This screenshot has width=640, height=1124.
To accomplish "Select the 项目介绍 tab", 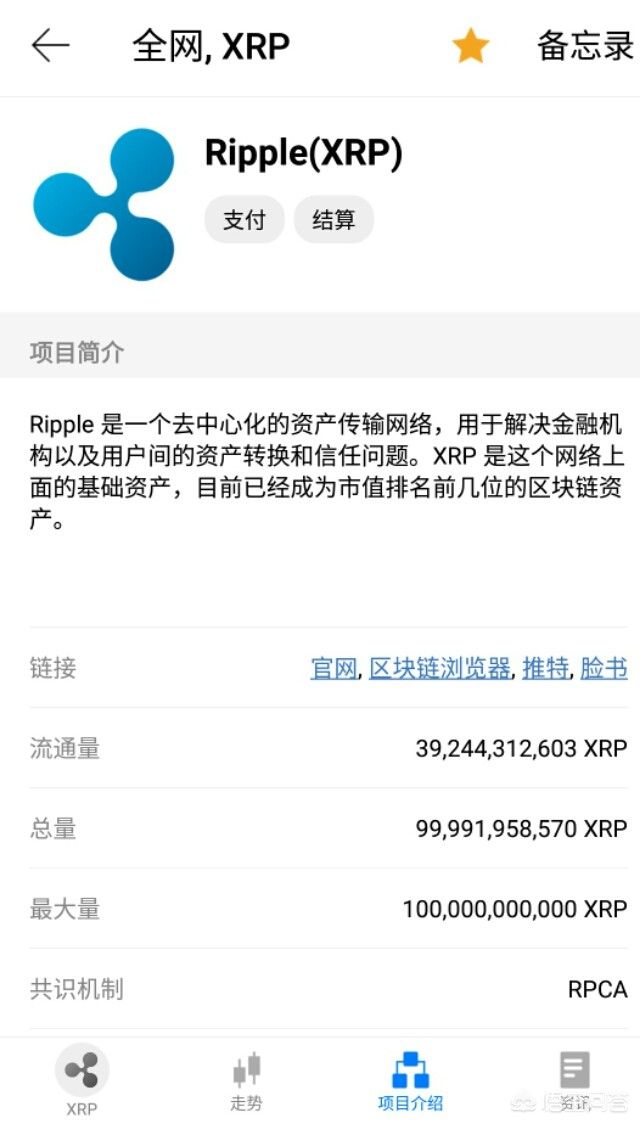I will click(410, 1080).
